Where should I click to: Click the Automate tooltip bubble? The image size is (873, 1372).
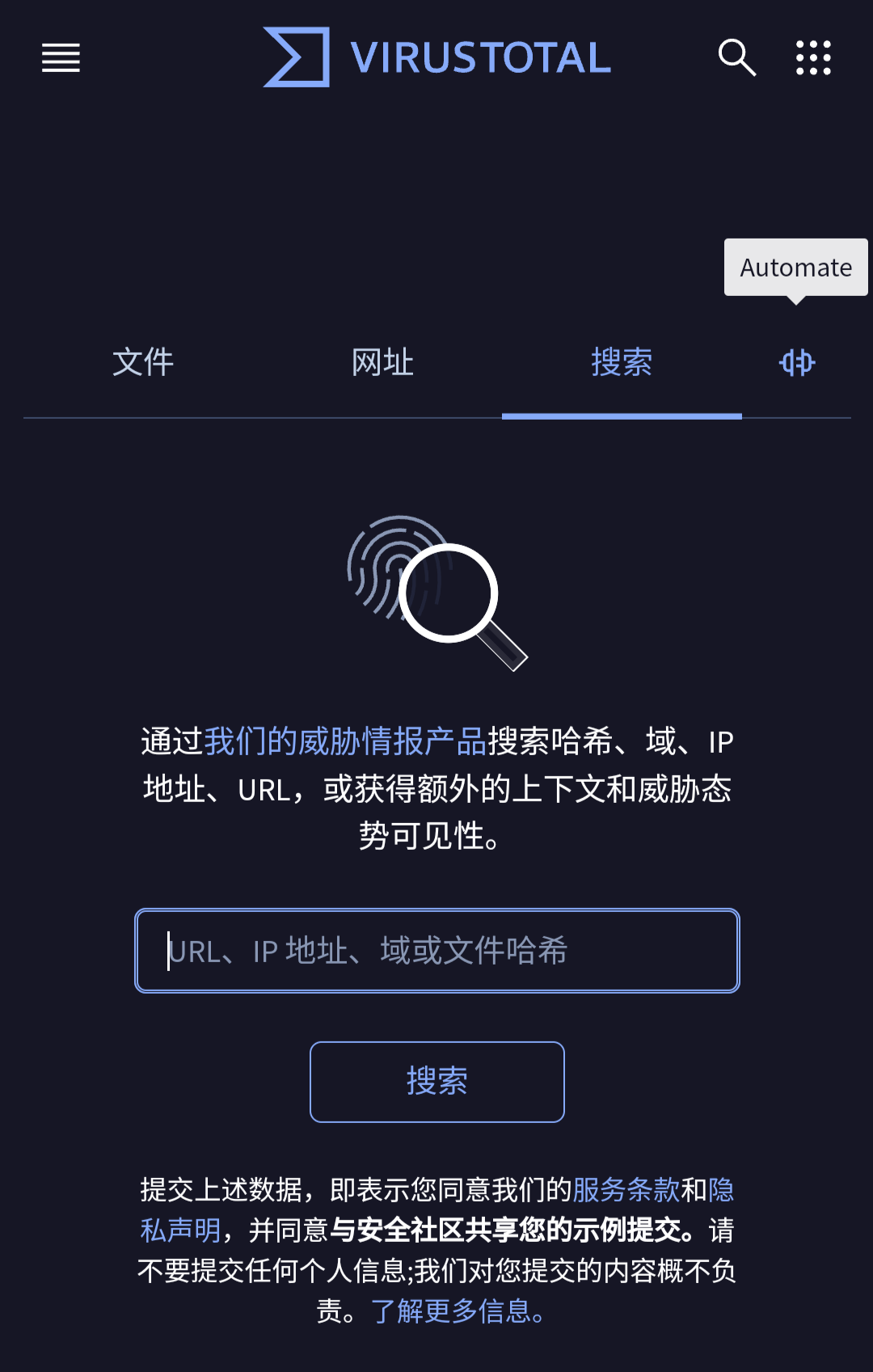pos(794,268)
